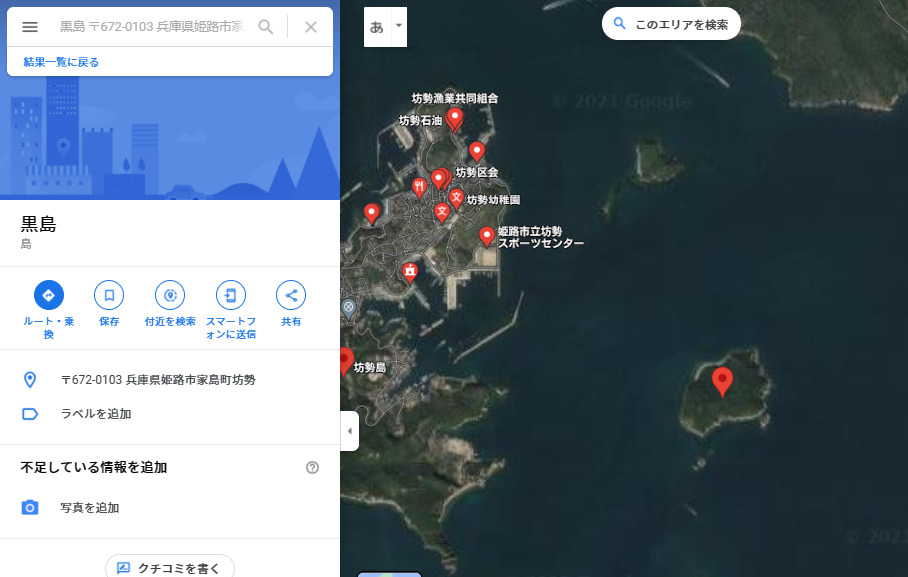Open help icon beside 不足している情報を追加
Image resolution: width=908 pixels, height=577 pixels.
pos(312,467)
